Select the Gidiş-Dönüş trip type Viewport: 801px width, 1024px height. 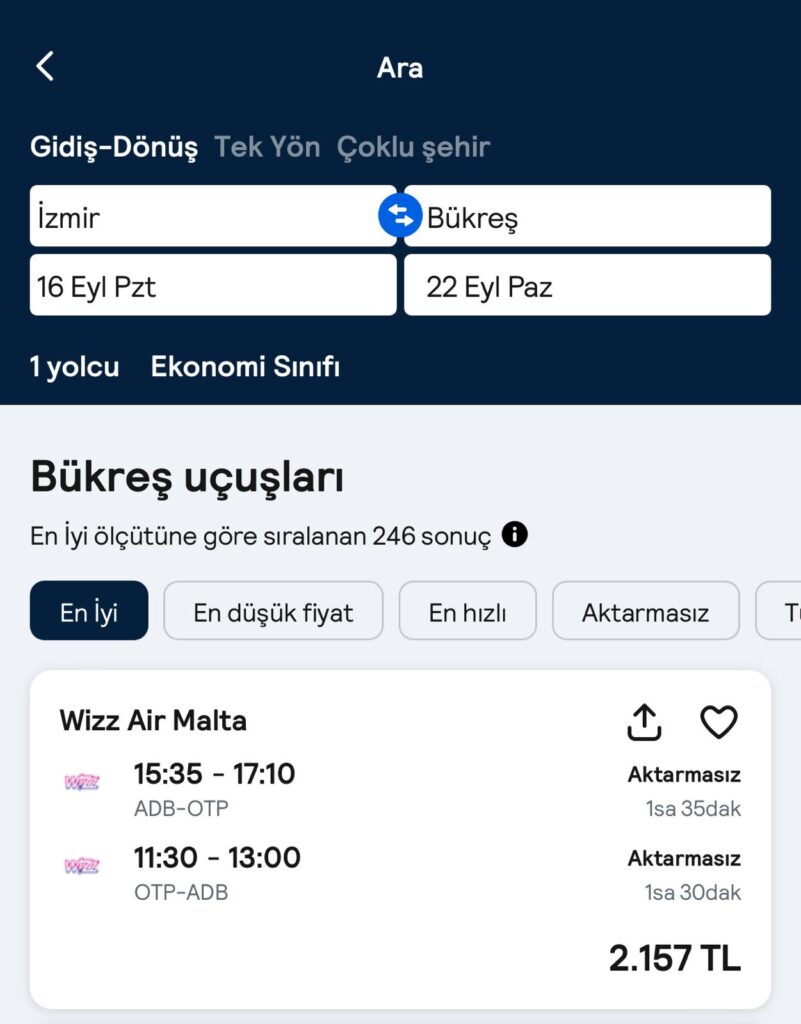pos(114,147)
